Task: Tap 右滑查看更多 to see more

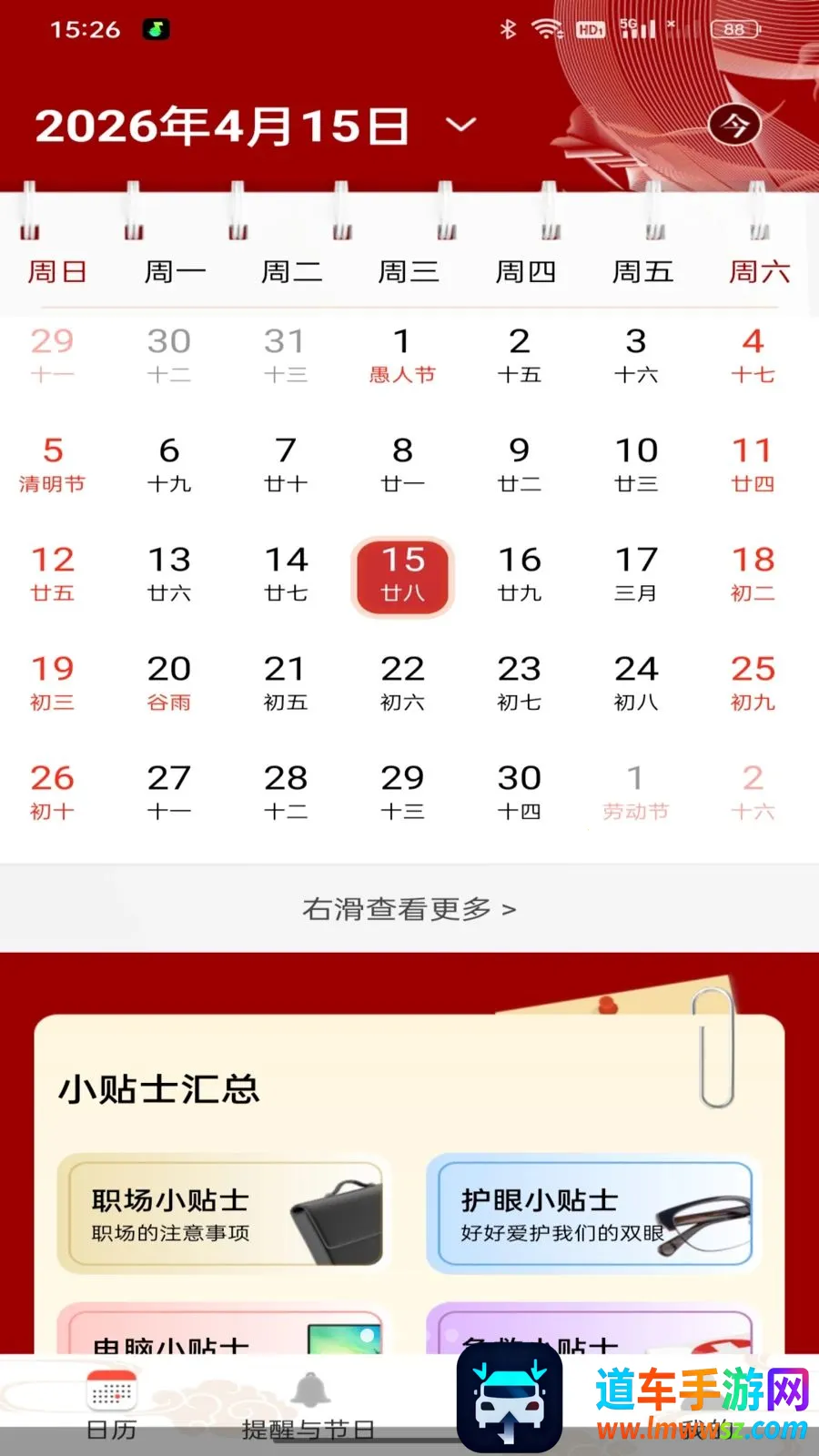Action: click(x=409, y=908)
